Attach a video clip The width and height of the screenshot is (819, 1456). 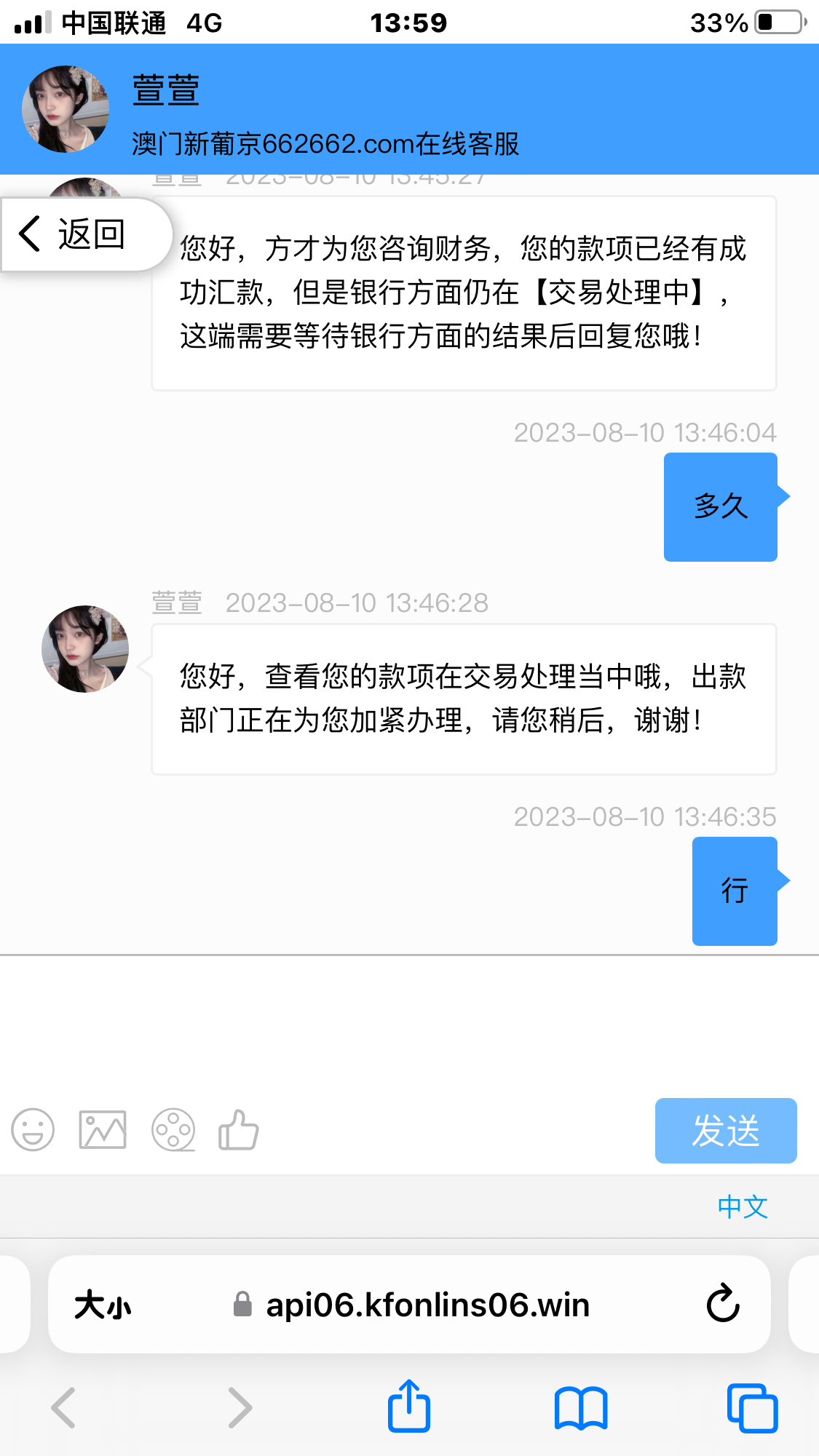(173, 1130)
